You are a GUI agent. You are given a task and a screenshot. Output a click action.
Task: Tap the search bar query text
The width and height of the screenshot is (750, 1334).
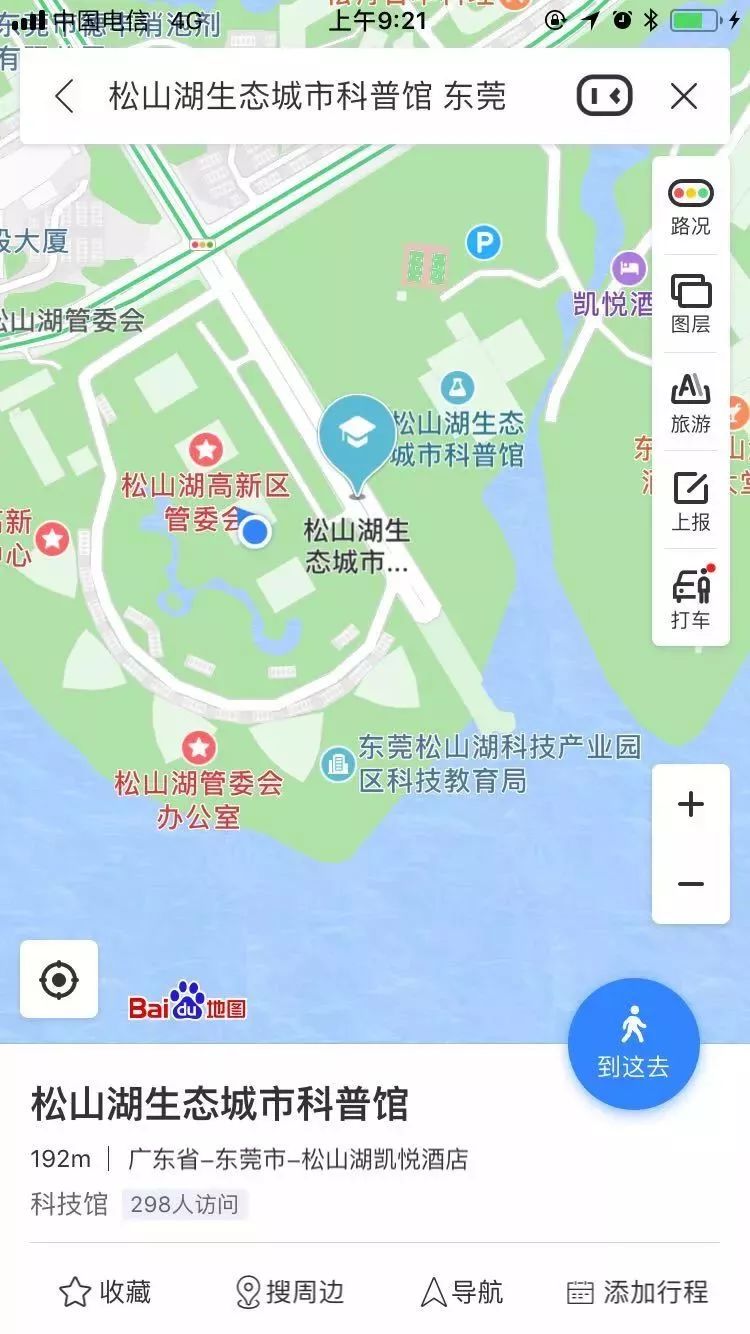300,96
